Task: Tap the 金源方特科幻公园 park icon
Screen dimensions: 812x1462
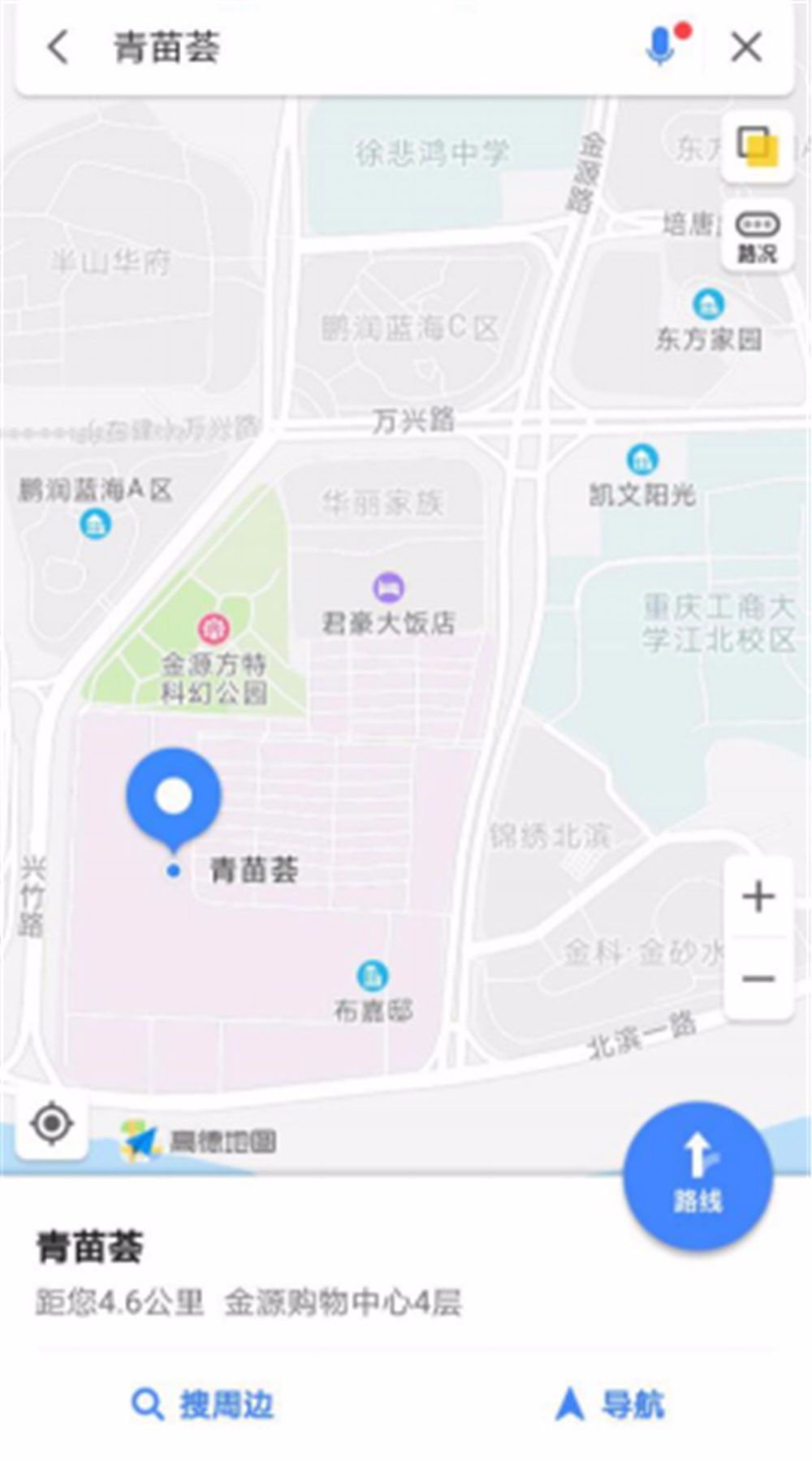Action: (213, 627)
